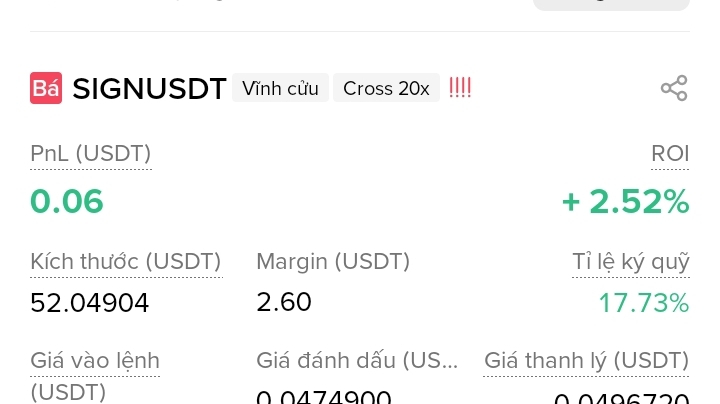Image resolution: width=720 pixels, height=404 pixels.
Task: Share the SIGNUSDT position
Action: coord(674,88)
